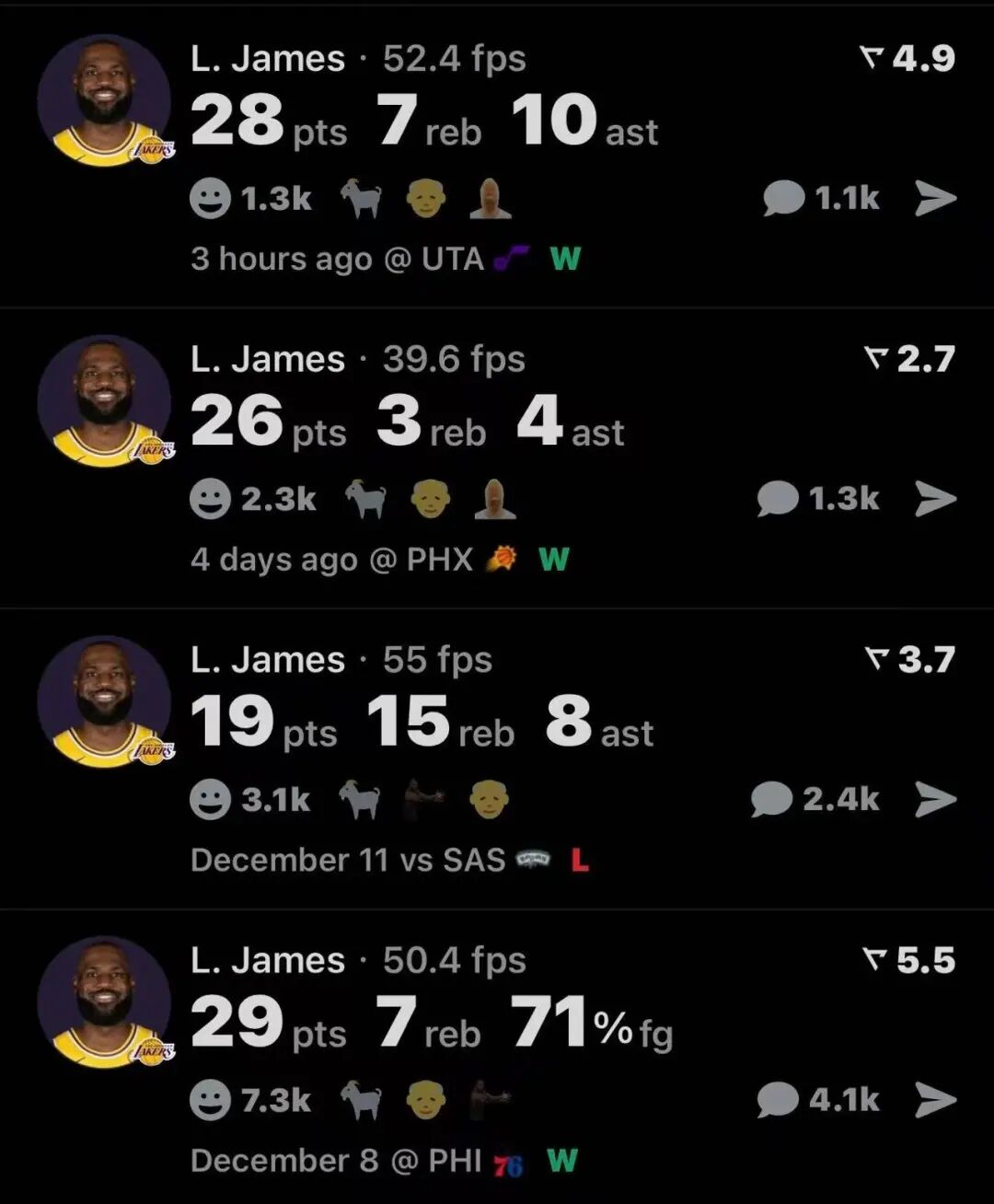This screenshot has height=1204, width=994.
Task: Rate the UTA game showing 4.9
Action: [x=907, y=59]
